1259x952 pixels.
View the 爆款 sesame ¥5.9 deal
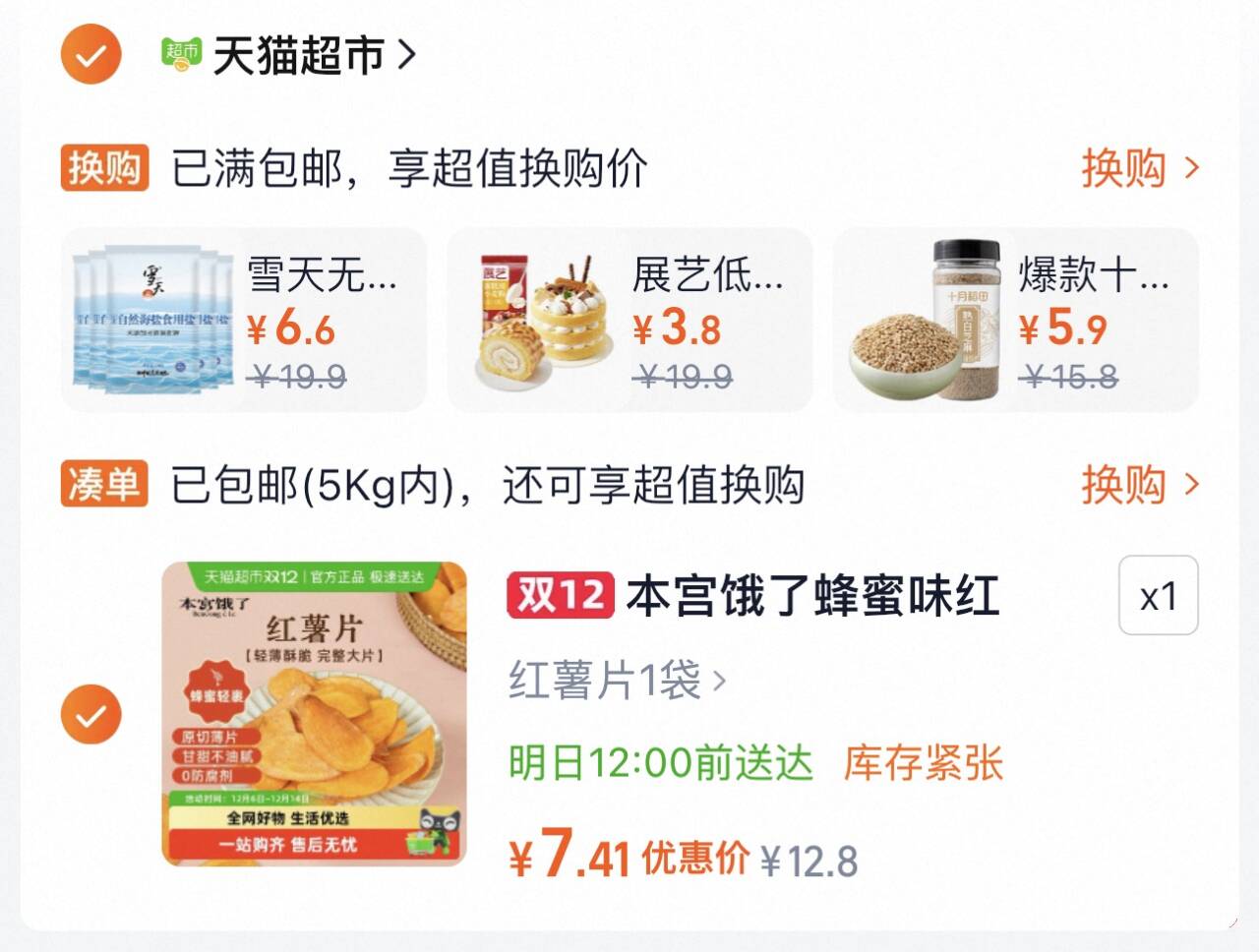pos(1015,321)
